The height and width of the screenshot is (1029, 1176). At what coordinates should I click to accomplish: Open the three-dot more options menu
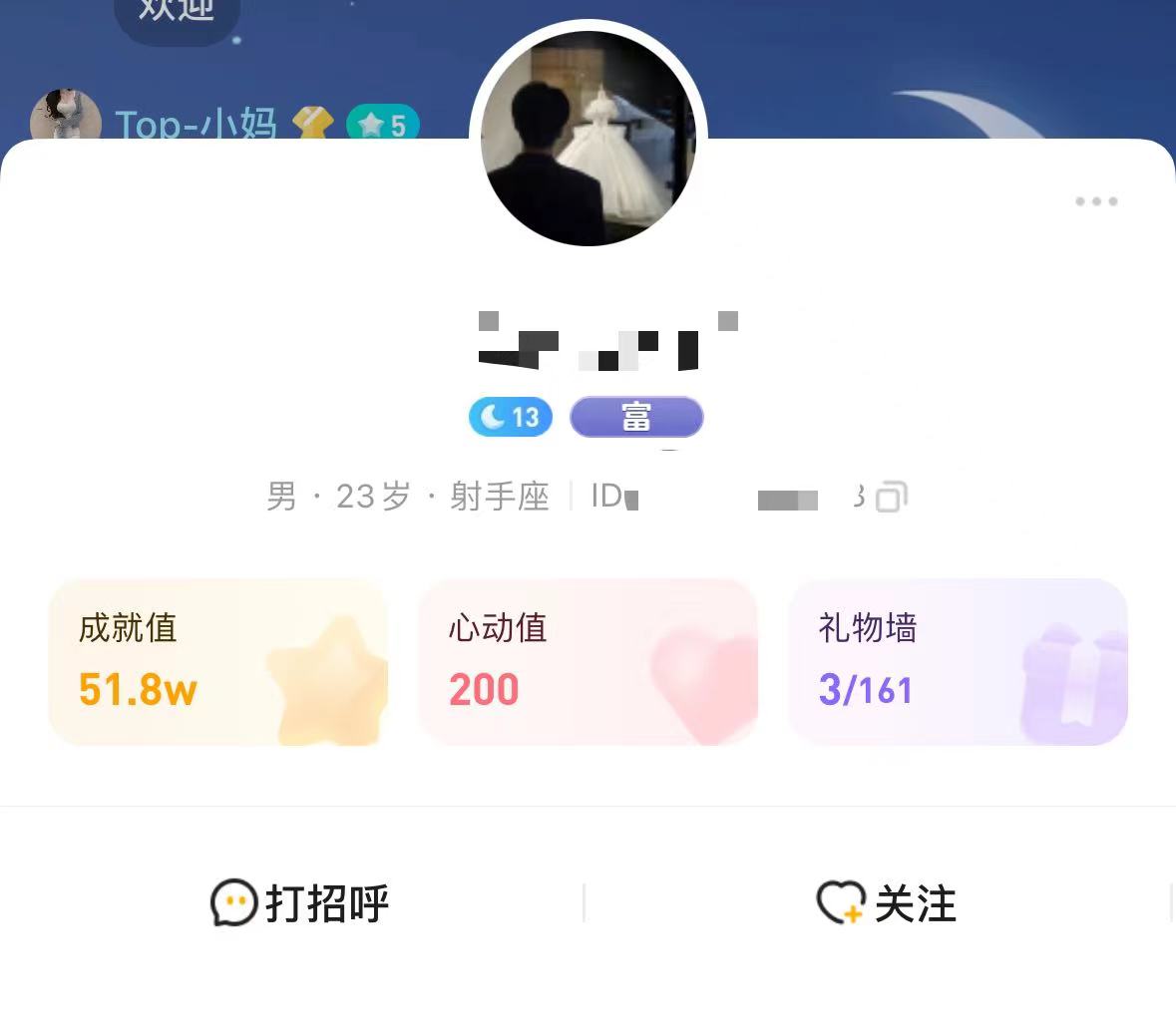click(1096, 201)
